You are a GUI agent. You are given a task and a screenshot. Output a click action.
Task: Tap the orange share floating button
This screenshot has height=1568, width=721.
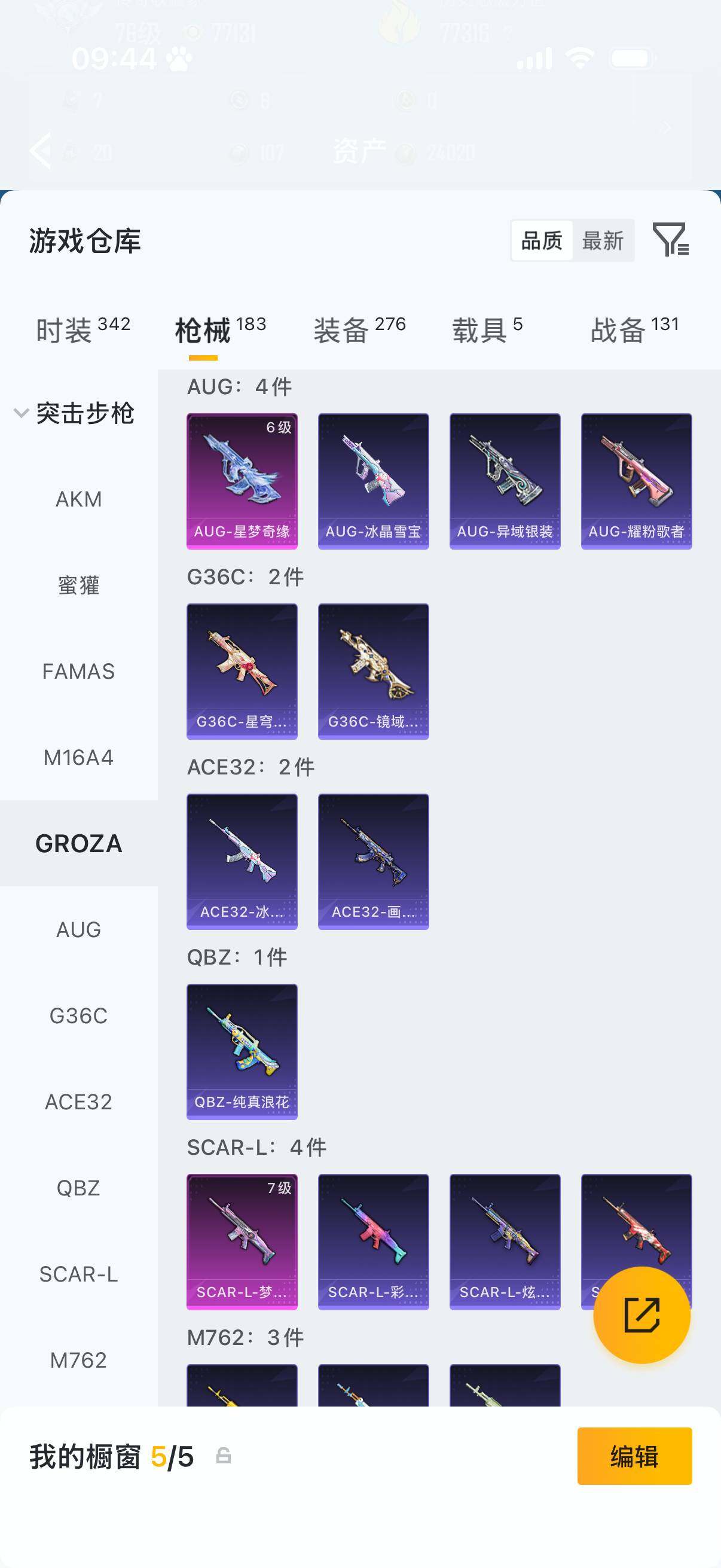point(641,1315)
